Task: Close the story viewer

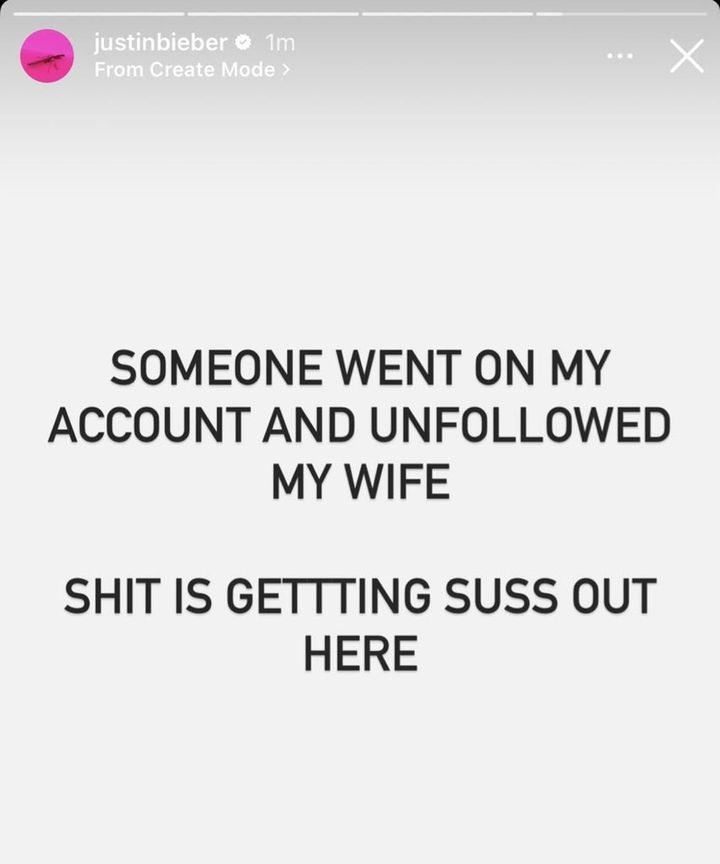Action: click(686, 56)
